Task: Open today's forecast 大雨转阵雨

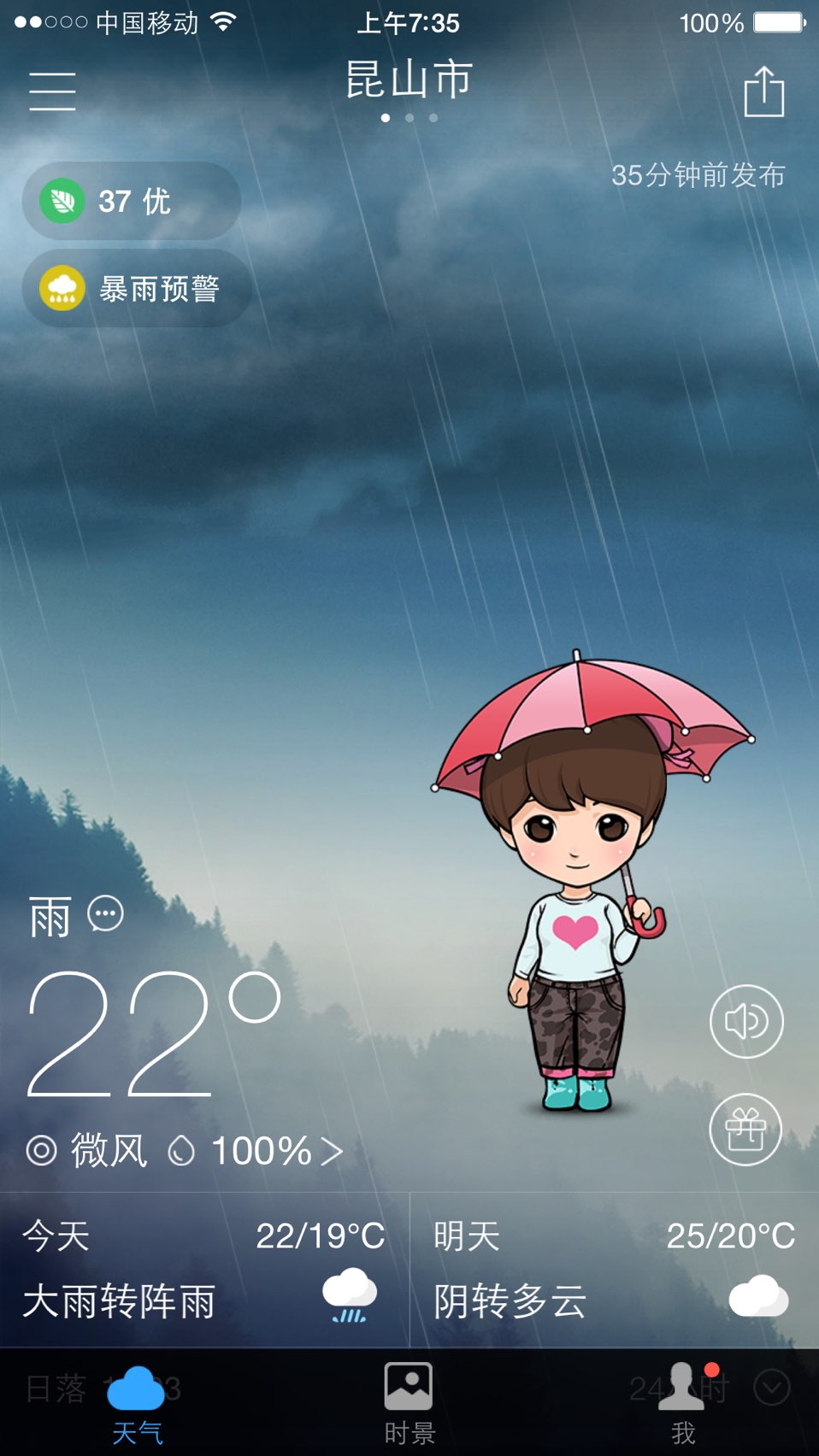Action: (x=204, y=1270)
